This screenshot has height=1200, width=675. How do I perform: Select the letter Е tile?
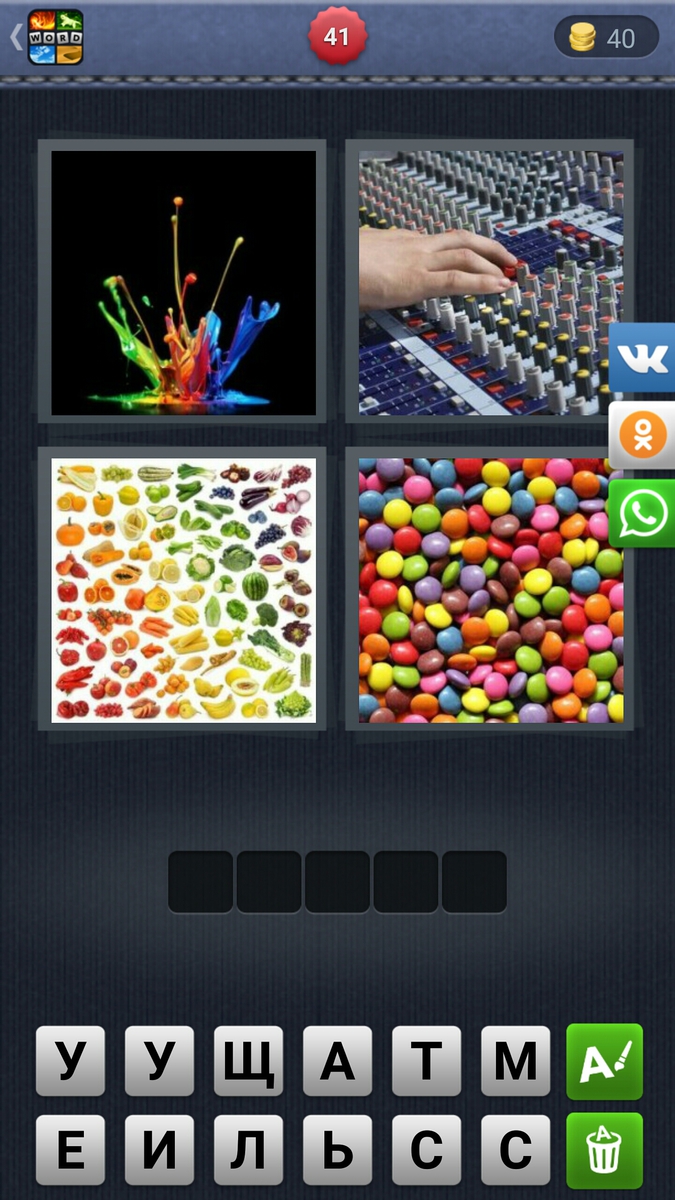(x=70, y=1151)
